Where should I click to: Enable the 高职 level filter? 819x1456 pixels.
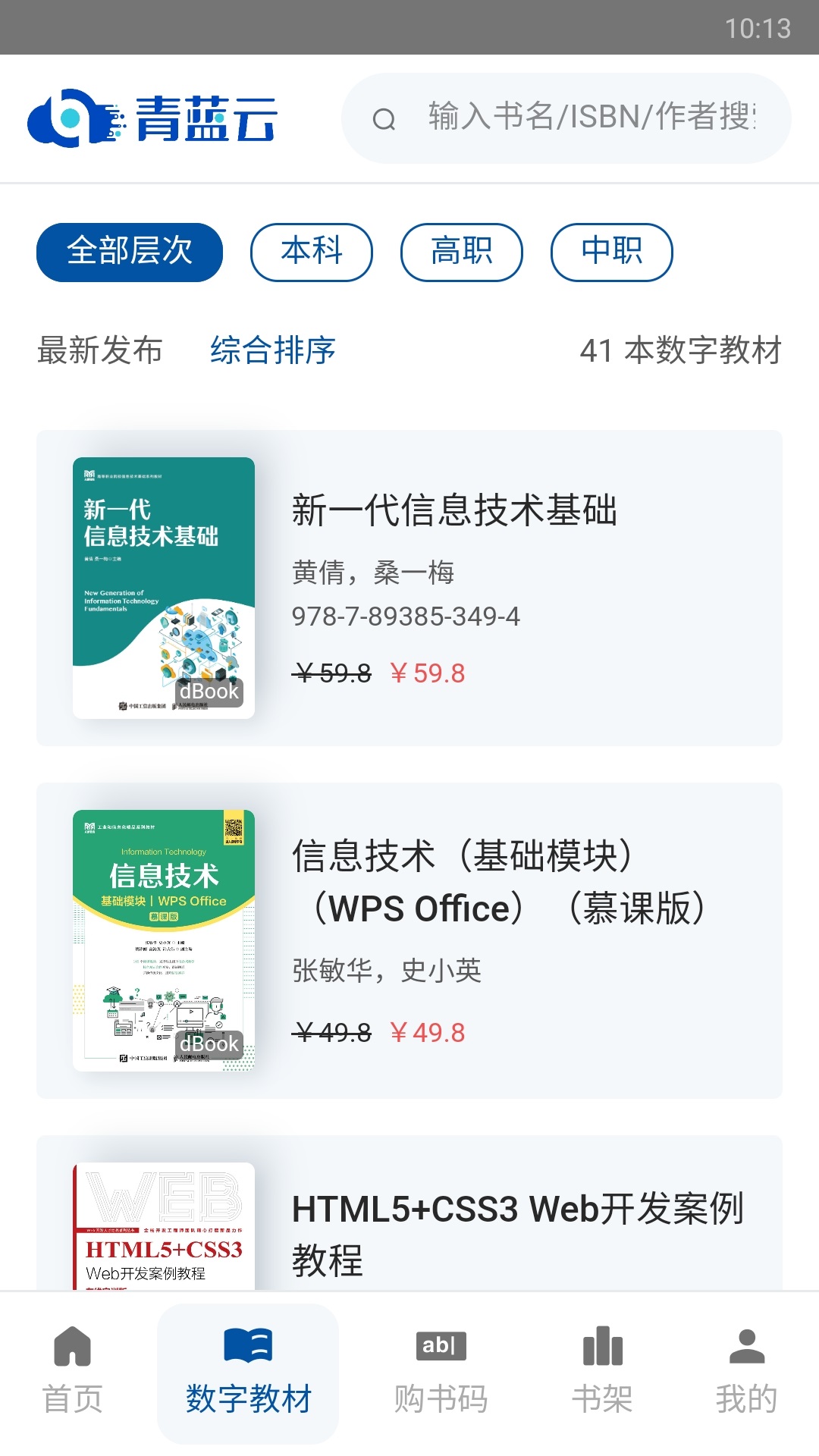point(462,252)
